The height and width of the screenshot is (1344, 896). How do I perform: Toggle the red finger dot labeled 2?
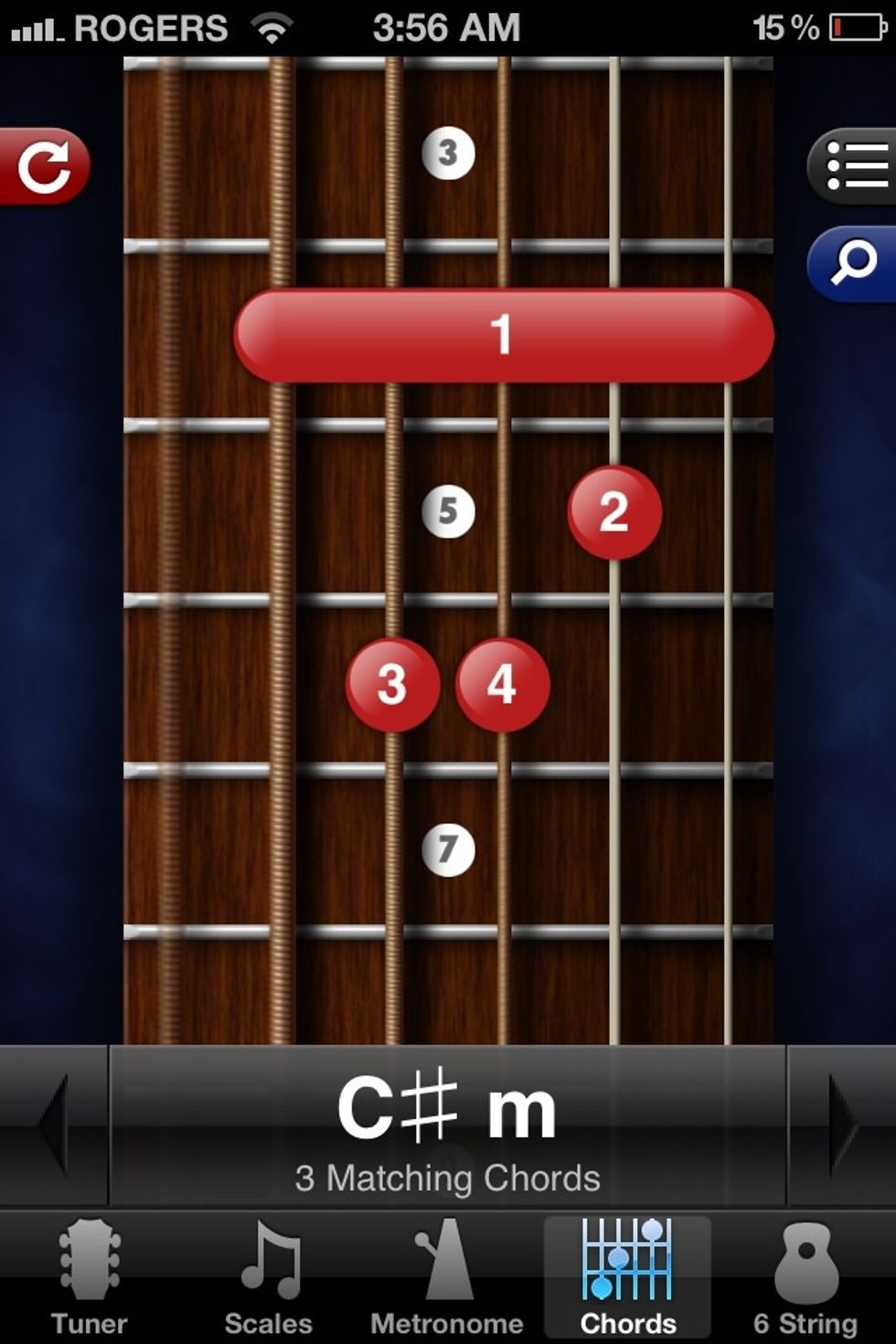[614, 513]
